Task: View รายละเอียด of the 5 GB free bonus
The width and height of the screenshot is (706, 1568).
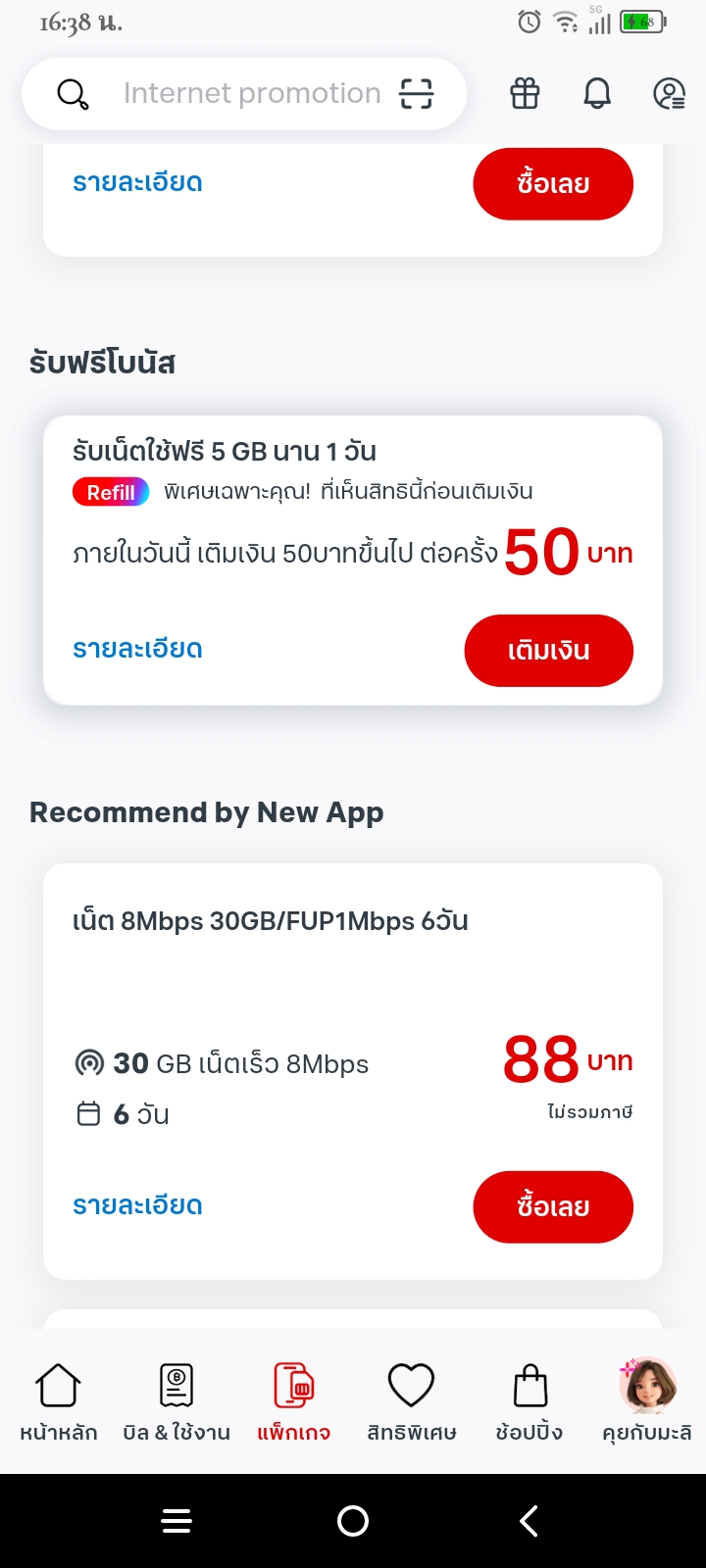Action: click(138, 649)
